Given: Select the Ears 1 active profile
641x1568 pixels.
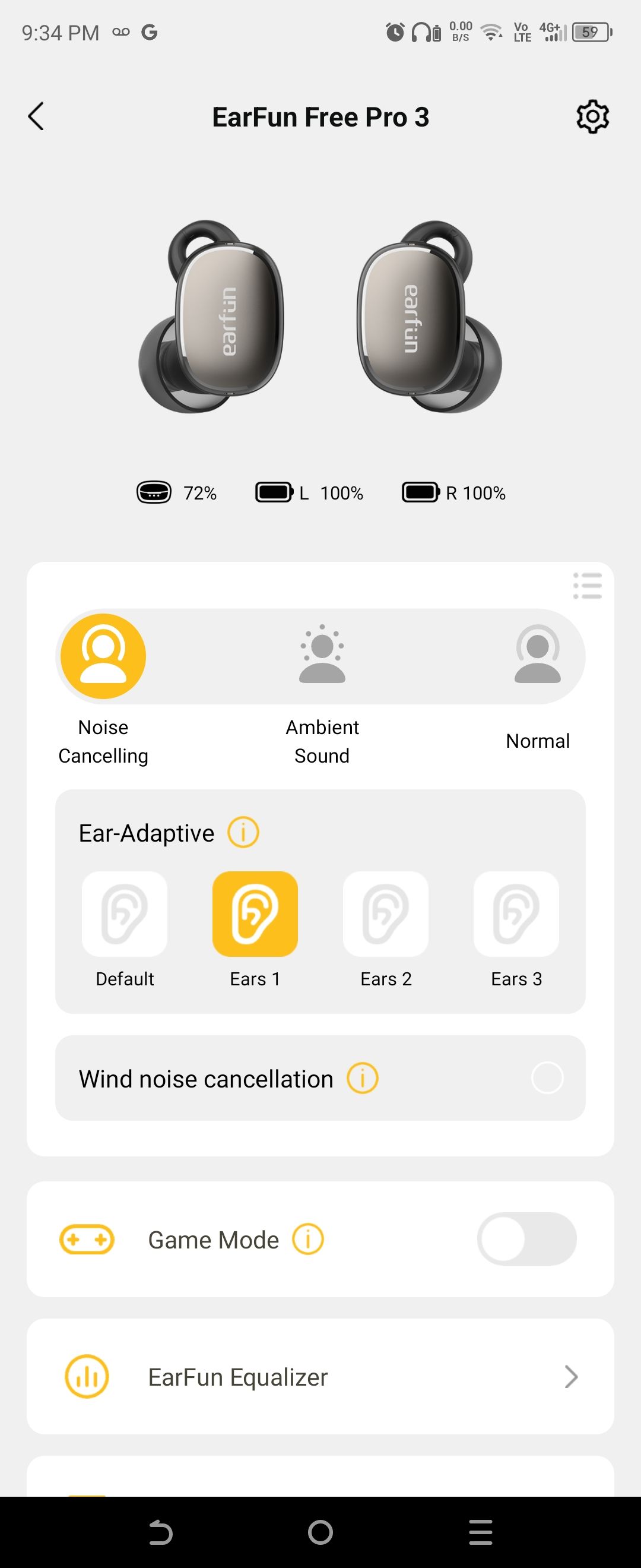Looking at the screenshot, I should tap(255, 913).
